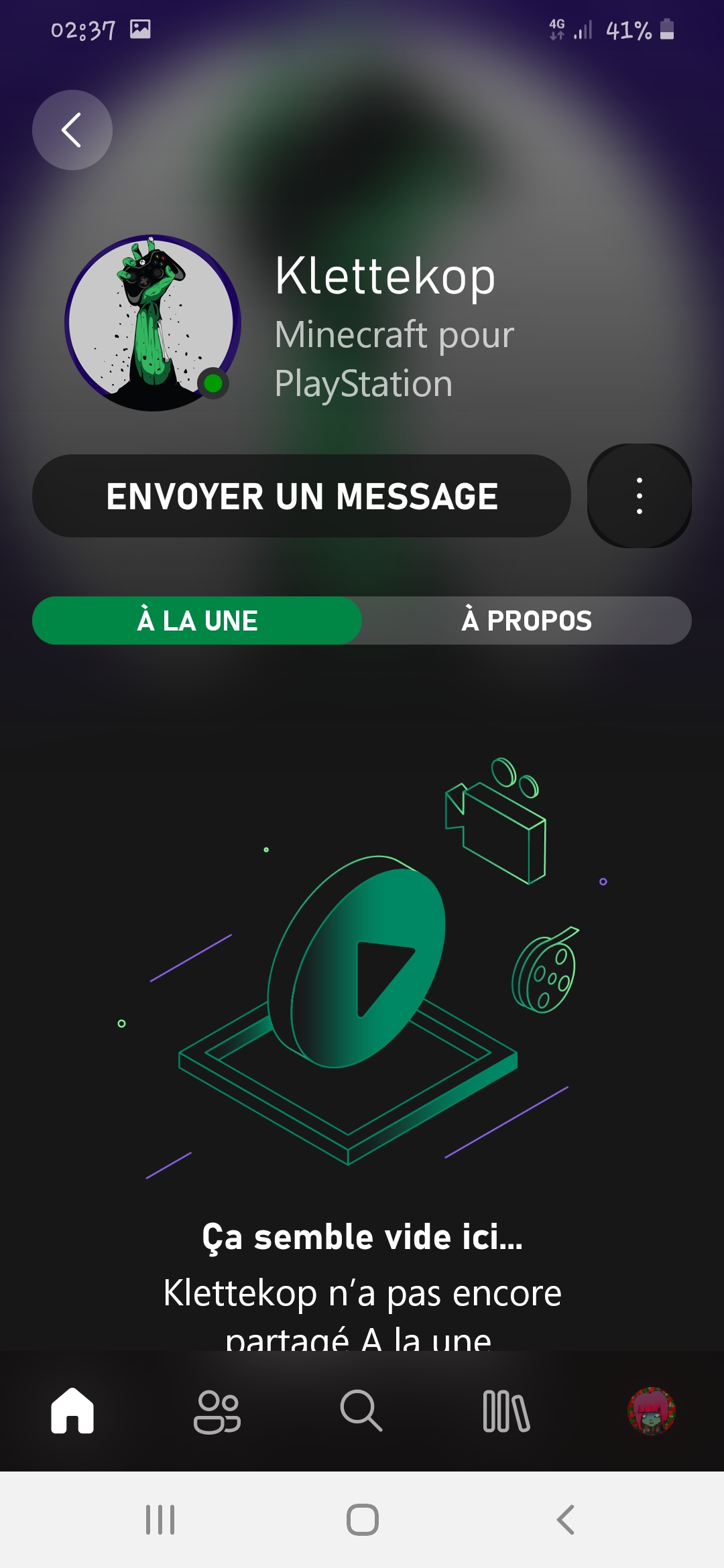
Task: Tap the system back button
Action: [x=565, y=1519]
